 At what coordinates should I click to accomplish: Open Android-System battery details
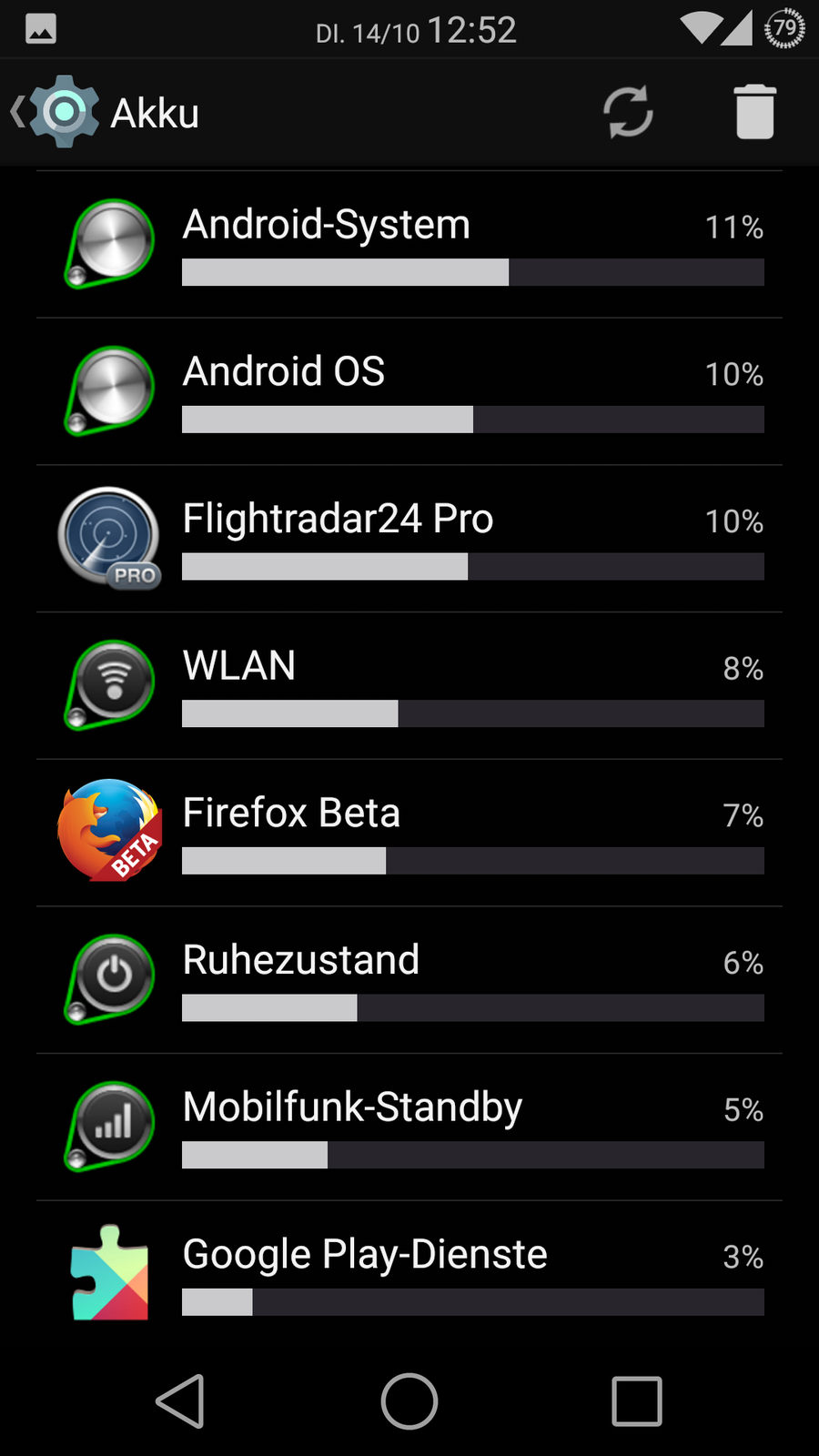pyautogui.click(x=409, y=244)
